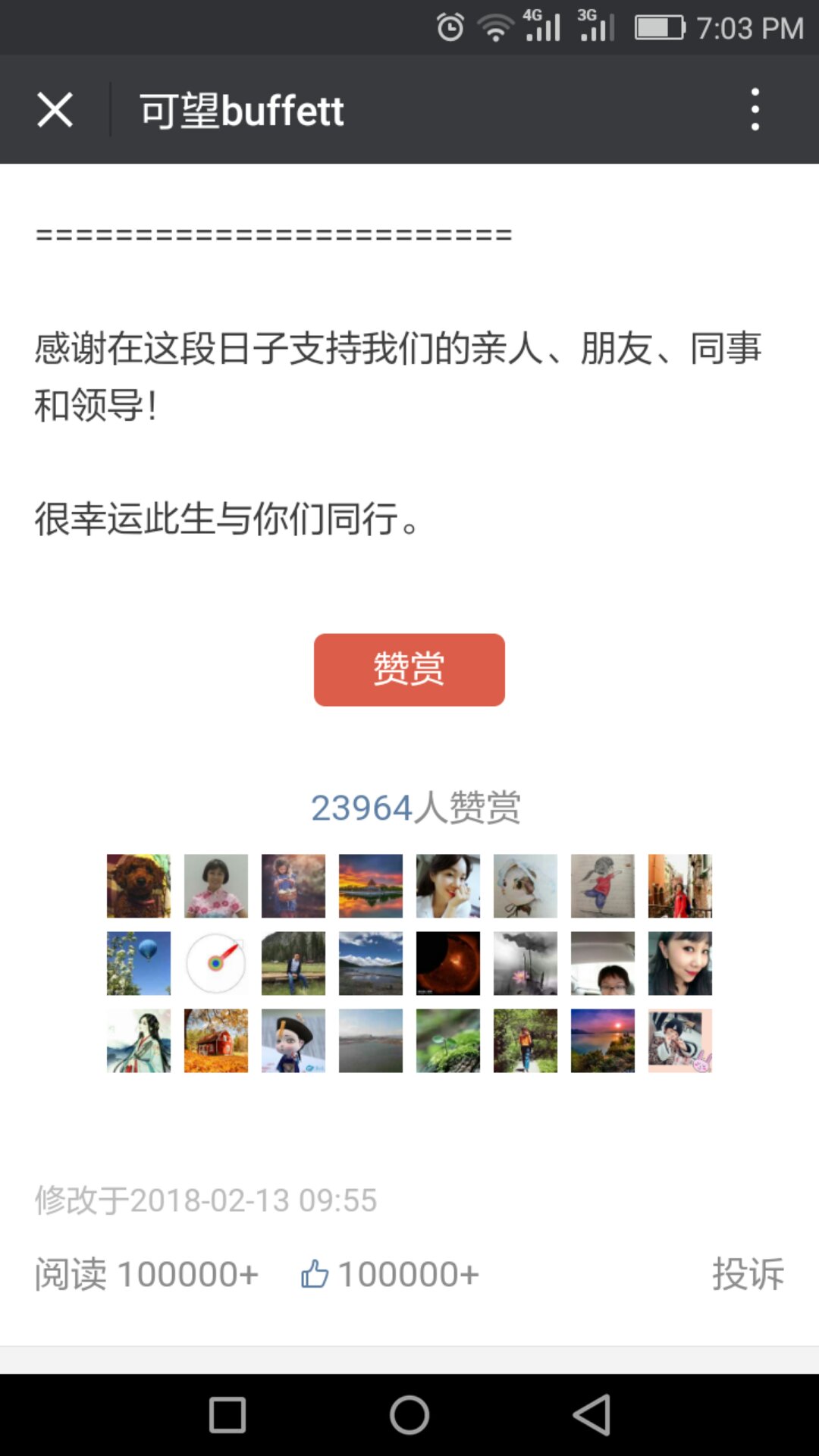This screenshot has width=819, height=1456.
Task: Open the three-dot overflow menu
Action: pos(755,110)
